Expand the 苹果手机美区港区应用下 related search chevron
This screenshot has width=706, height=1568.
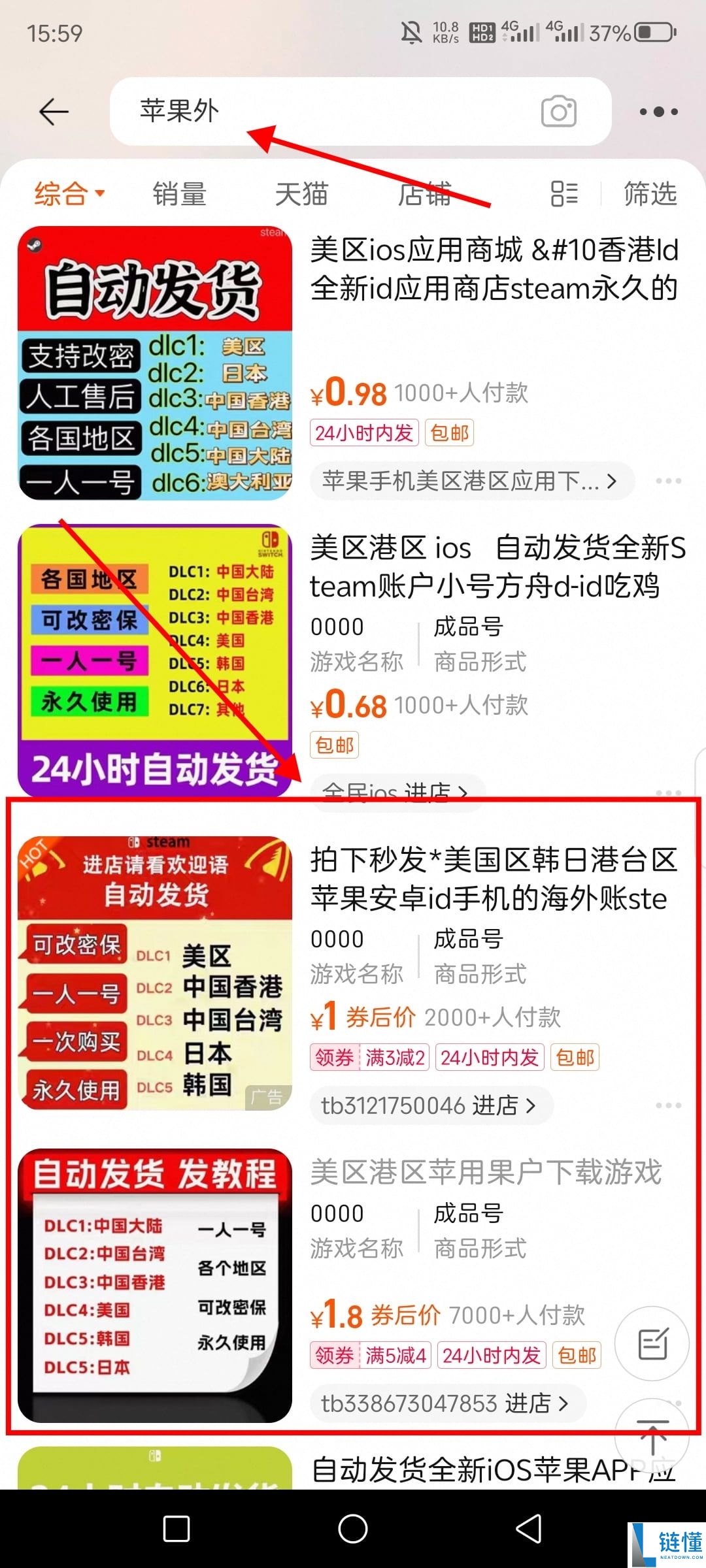612,481
